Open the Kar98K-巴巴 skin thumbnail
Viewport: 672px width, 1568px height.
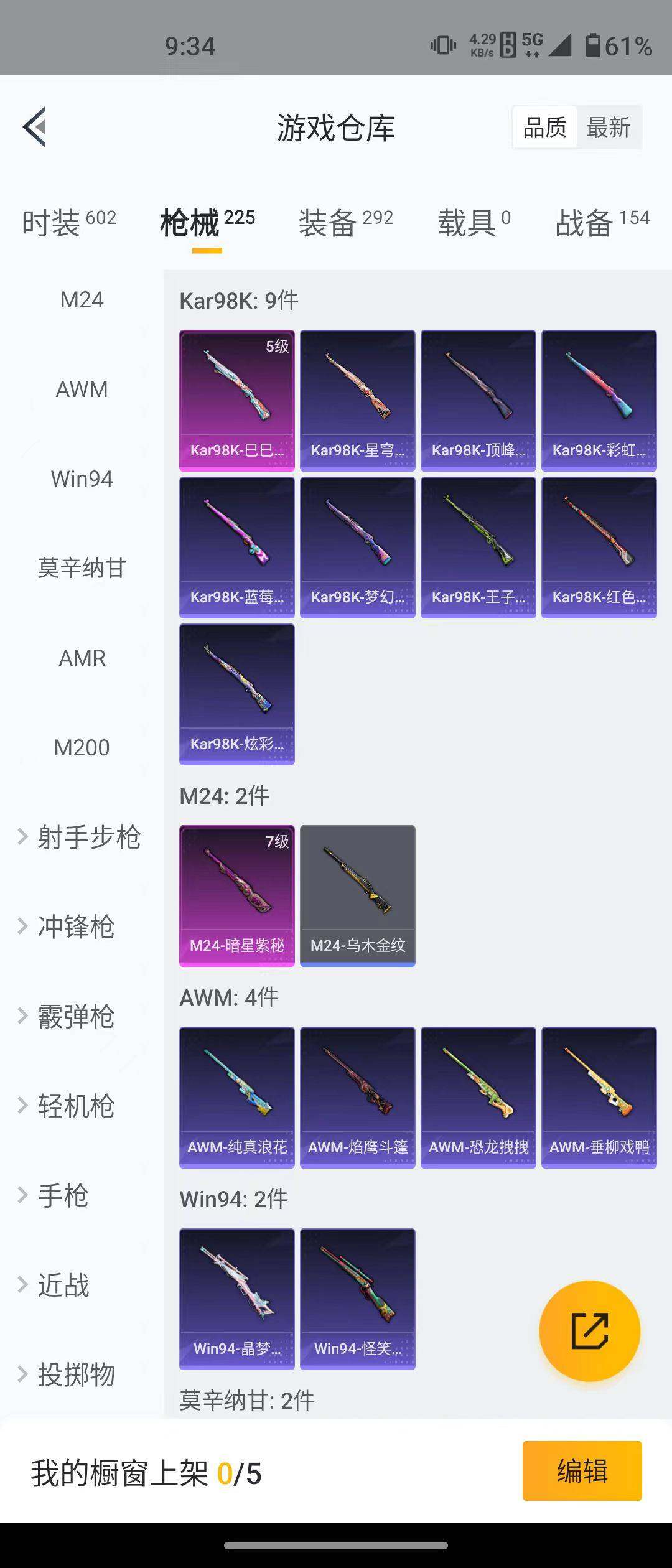point(236,397)
